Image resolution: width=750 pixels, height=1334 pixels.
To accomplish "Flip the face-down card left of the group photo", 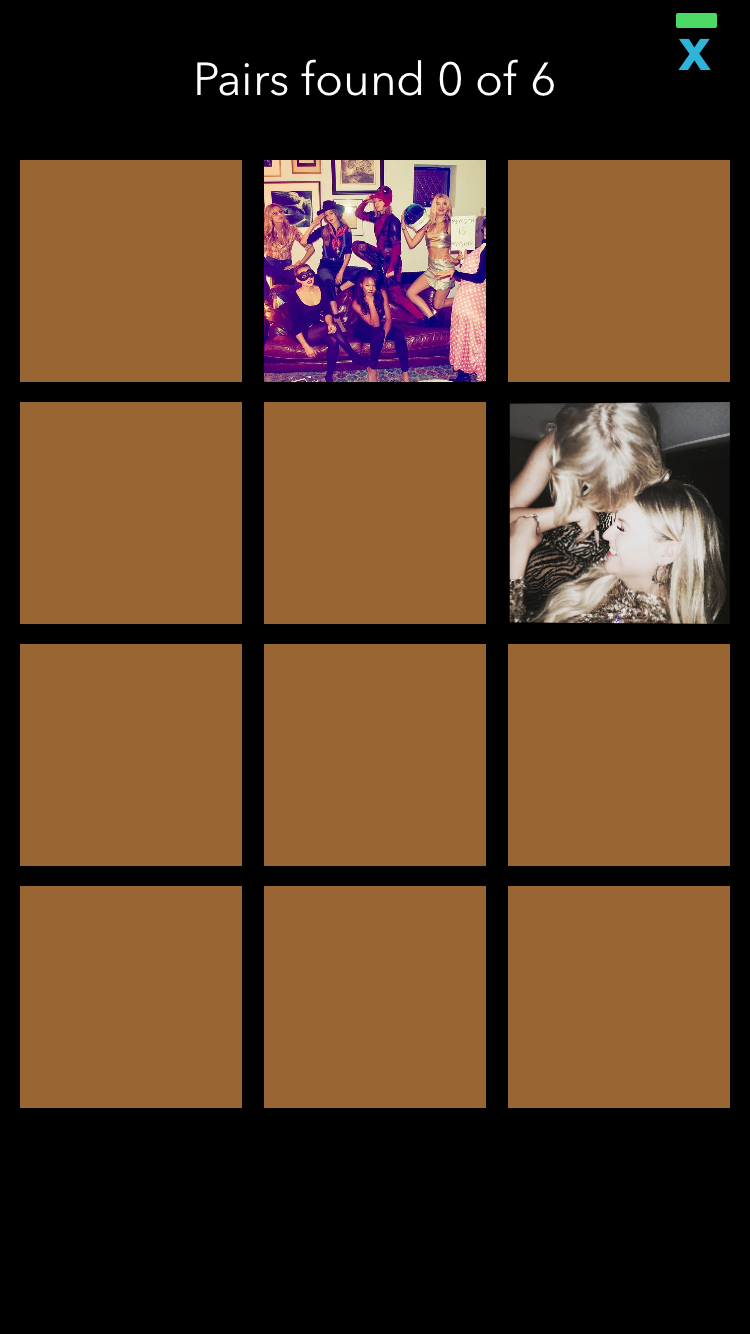I will point(131,271).
